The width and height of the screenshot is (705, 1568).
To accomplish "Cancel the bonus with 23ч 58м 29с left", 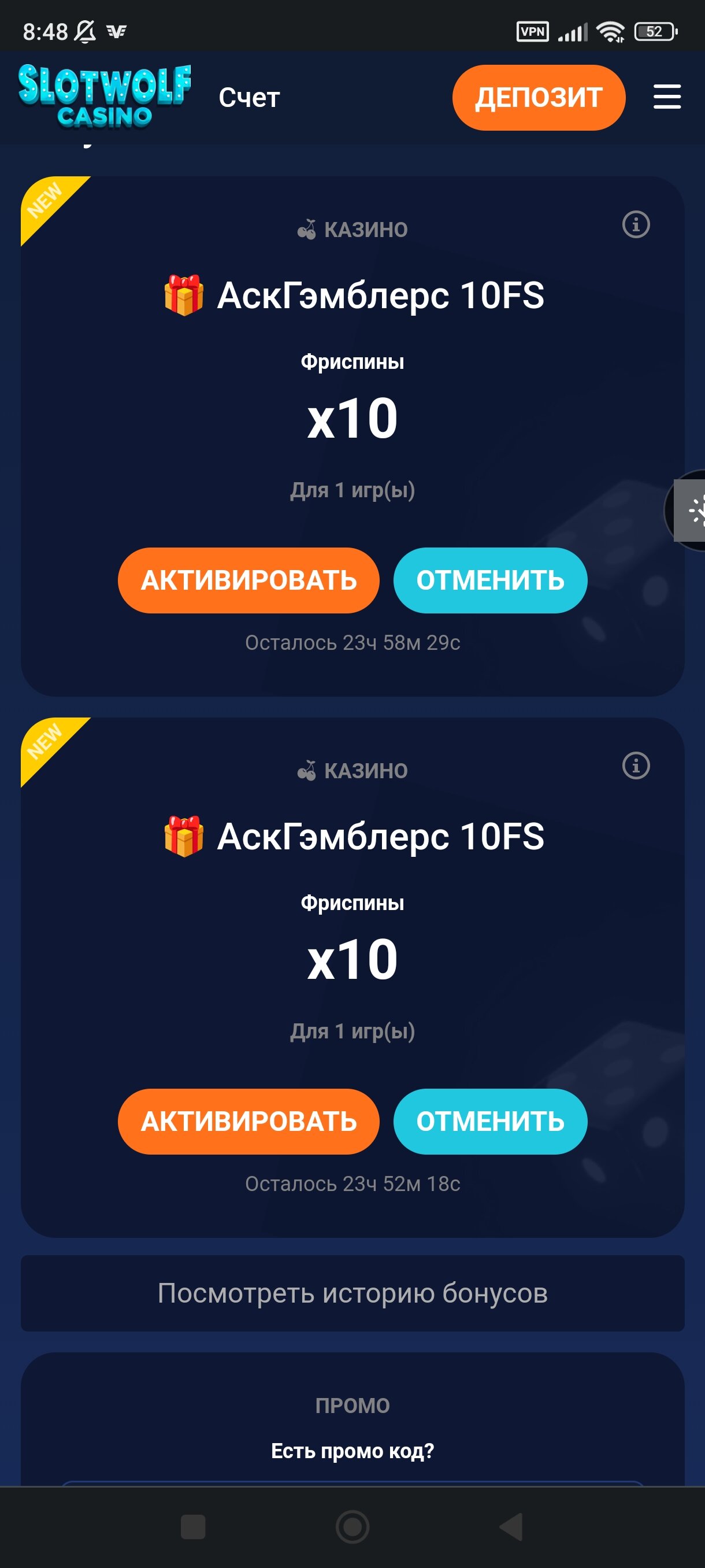I will click(x=489, y=580).
